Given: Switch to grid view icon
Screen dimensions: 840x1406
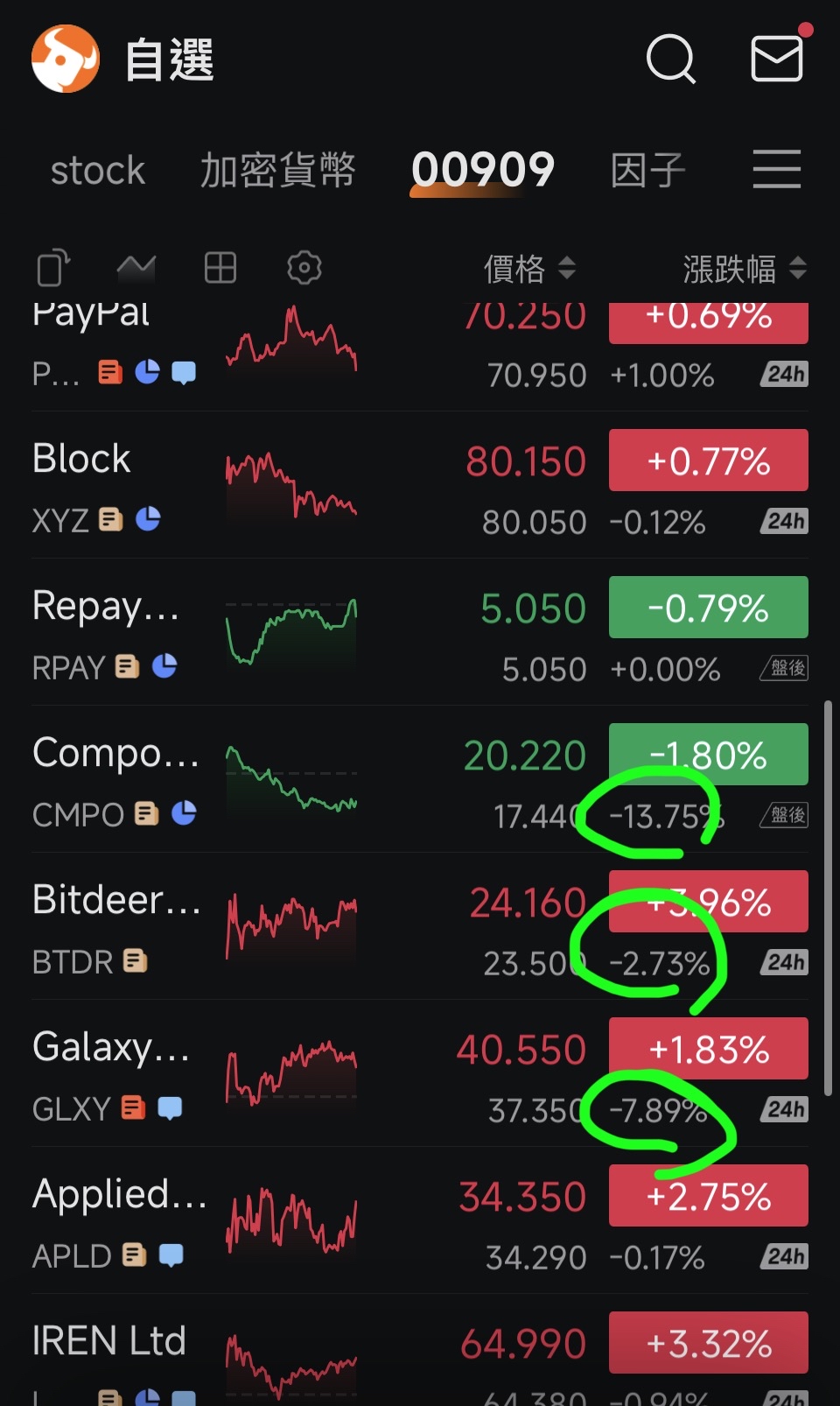Looking at the screenshot, I should tap(220, 268).
